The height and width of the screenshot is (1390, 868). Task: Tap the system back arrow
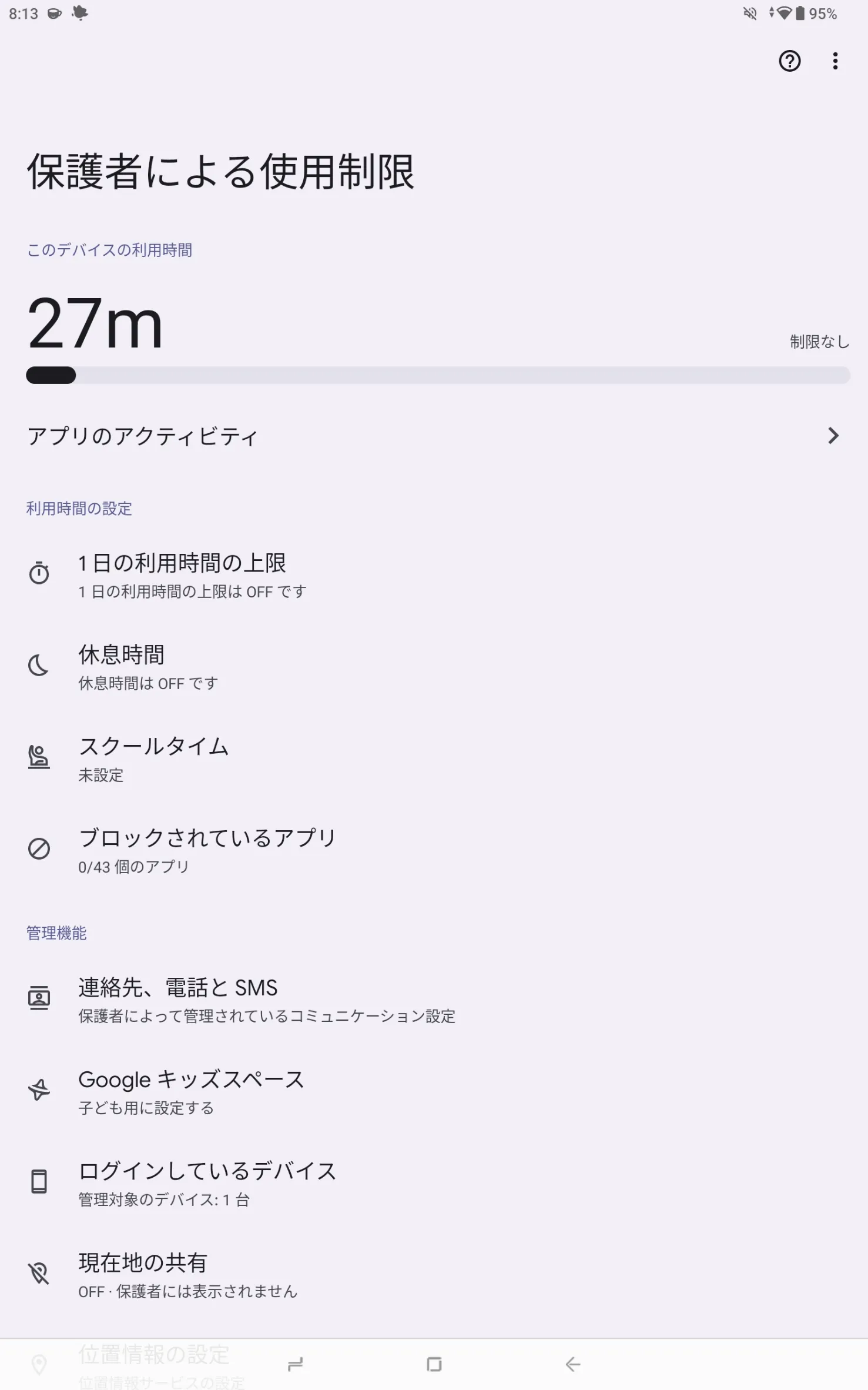(x=573, y=1364)
